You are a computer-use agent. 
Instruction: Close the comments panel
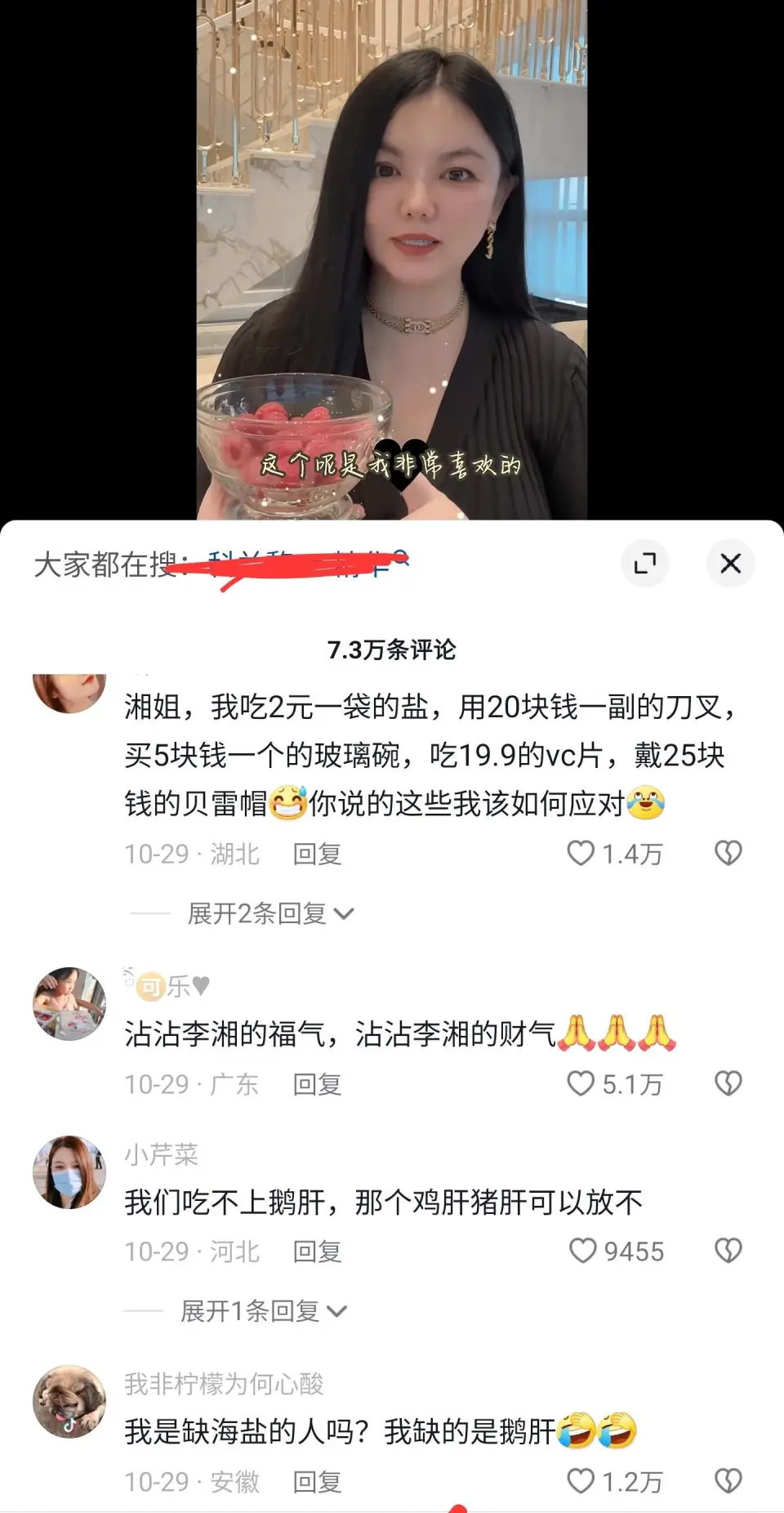730,563
